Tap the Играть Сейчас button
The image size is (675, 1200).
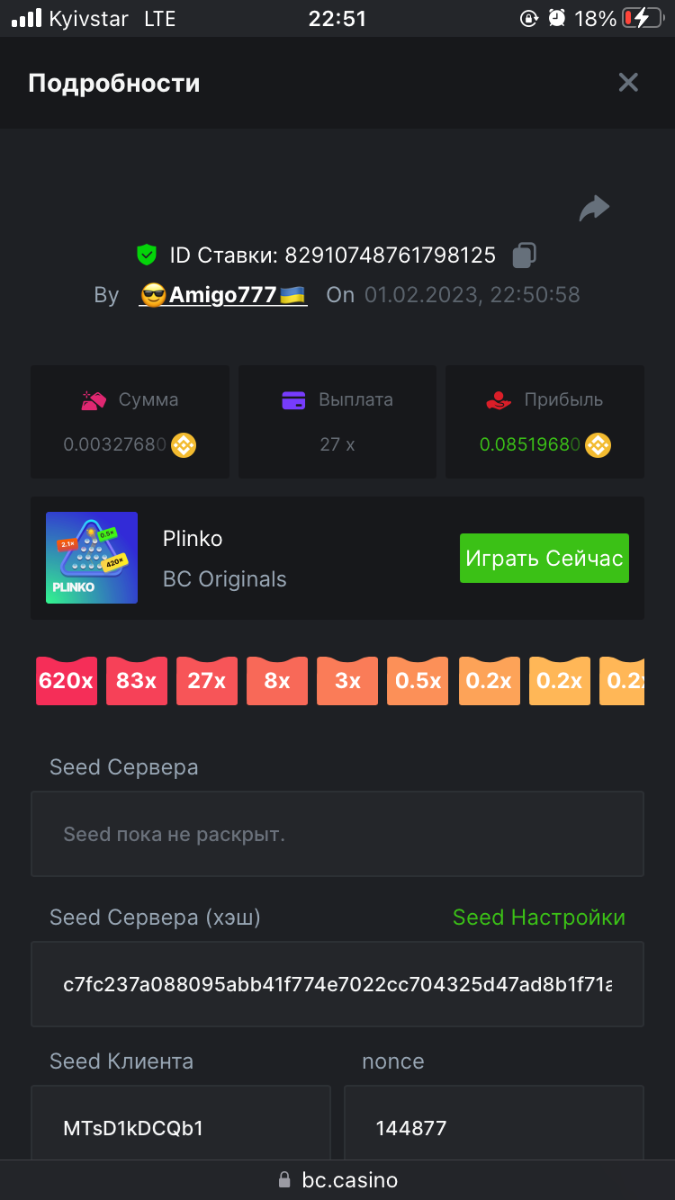(544, 558)
